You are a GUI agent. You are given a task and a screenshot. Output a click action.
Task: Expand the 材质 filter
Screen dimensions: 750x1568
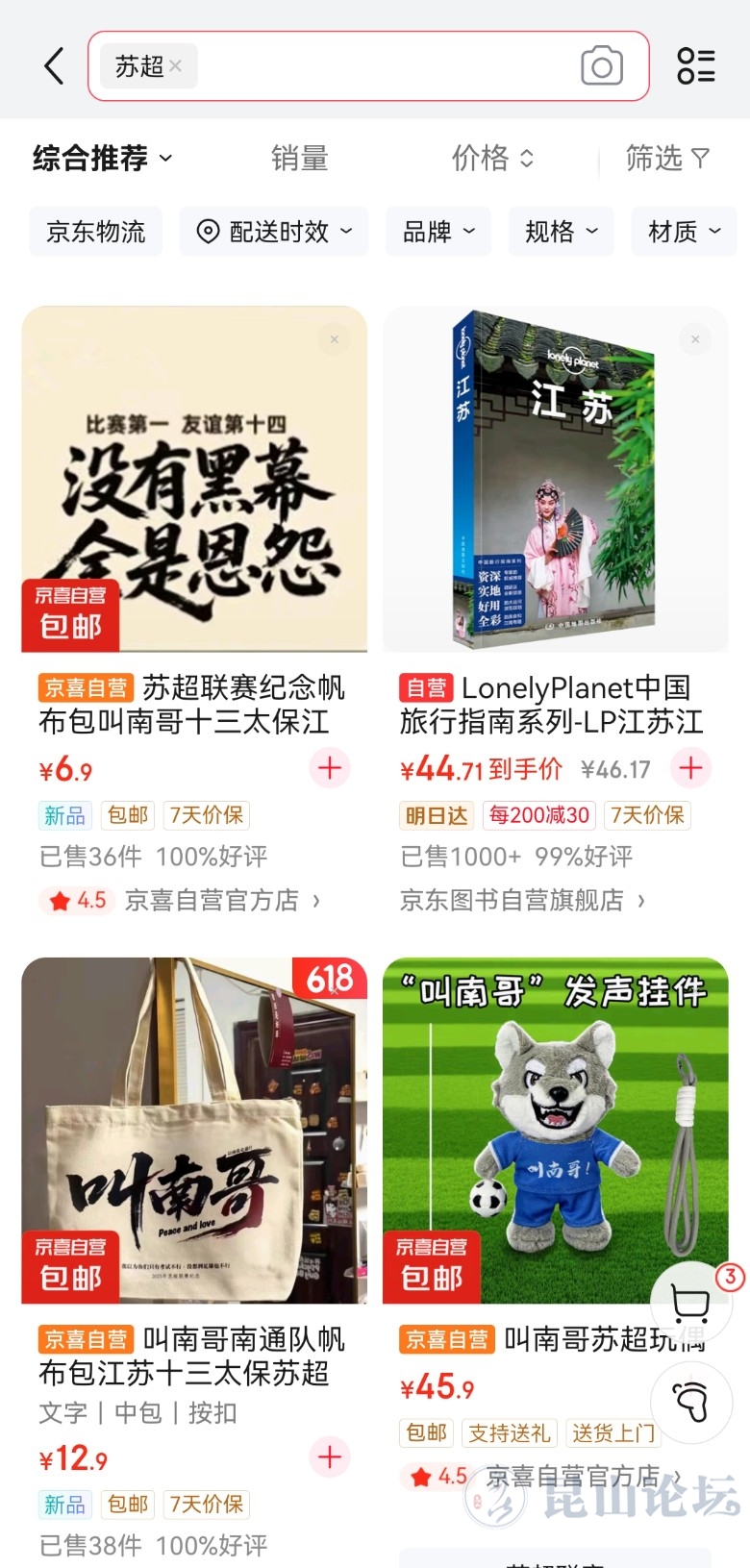pos(684,232)
